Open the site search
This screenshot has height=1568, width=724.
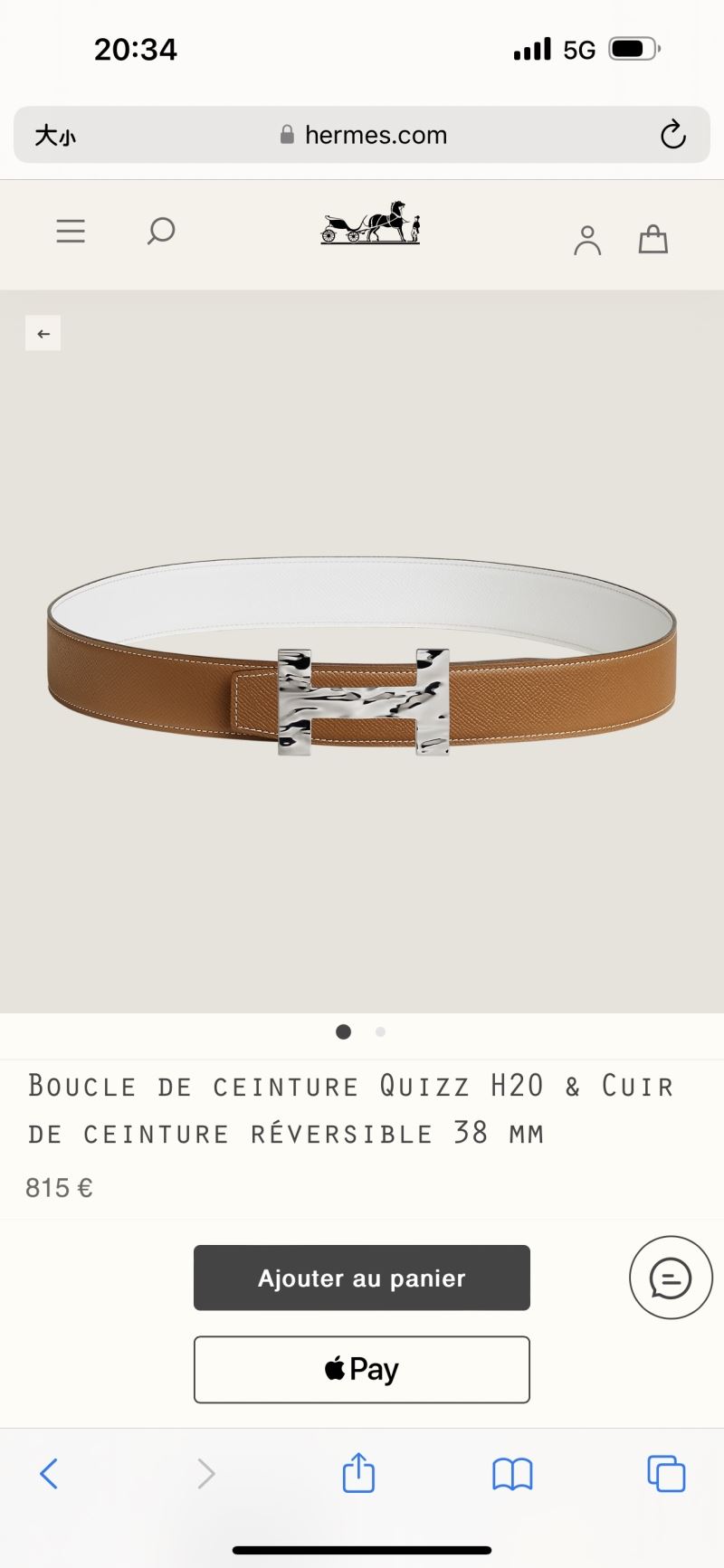point(161,232)
